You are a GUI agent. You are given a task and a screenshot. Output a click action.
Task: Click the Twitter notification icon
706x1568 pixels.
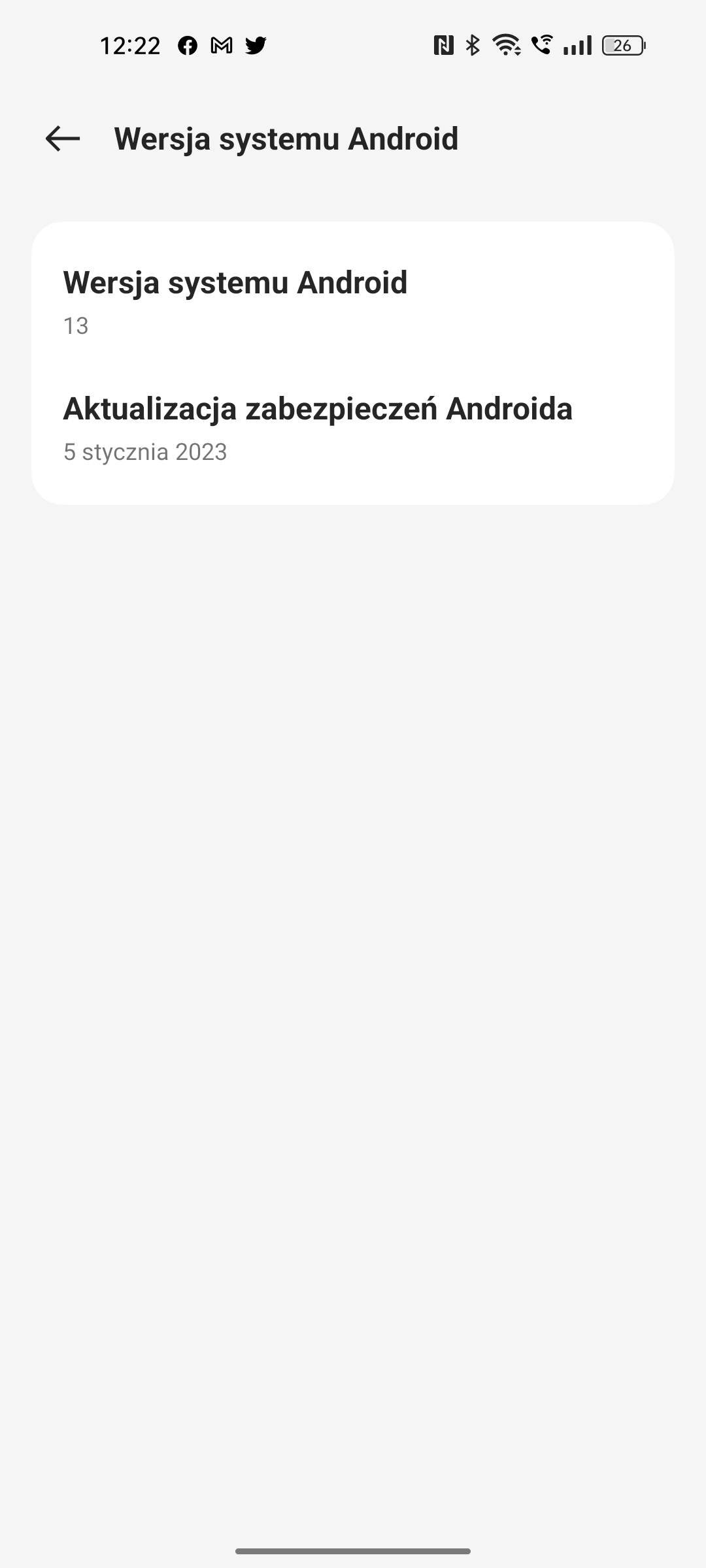point(256,45)
